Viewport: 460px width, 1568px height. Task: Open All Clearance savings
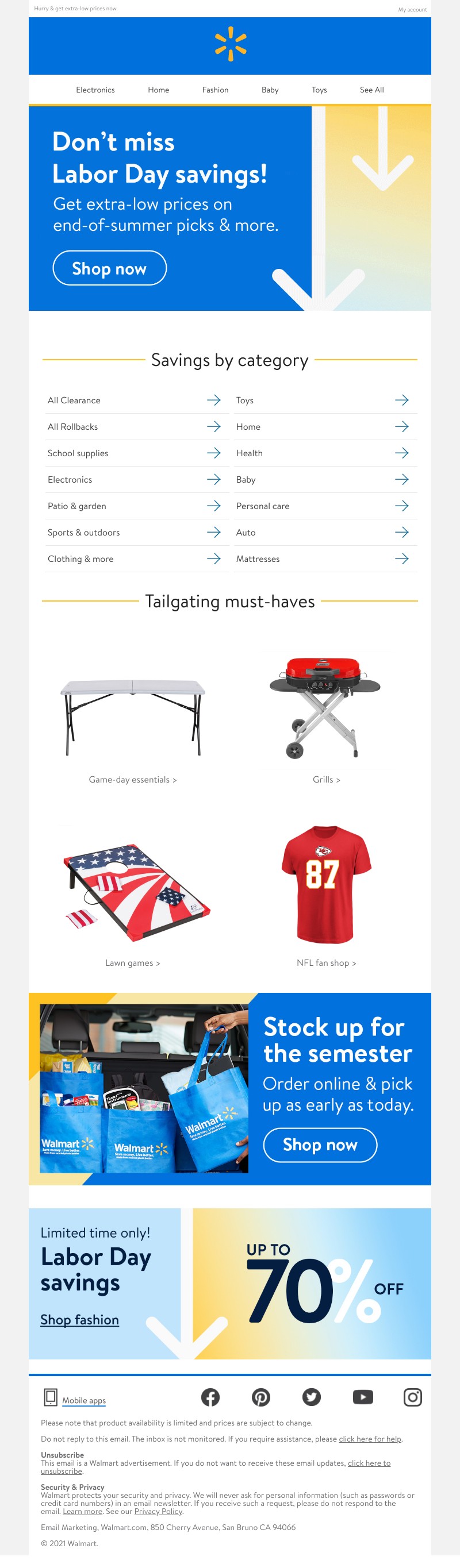pos(134,400)
